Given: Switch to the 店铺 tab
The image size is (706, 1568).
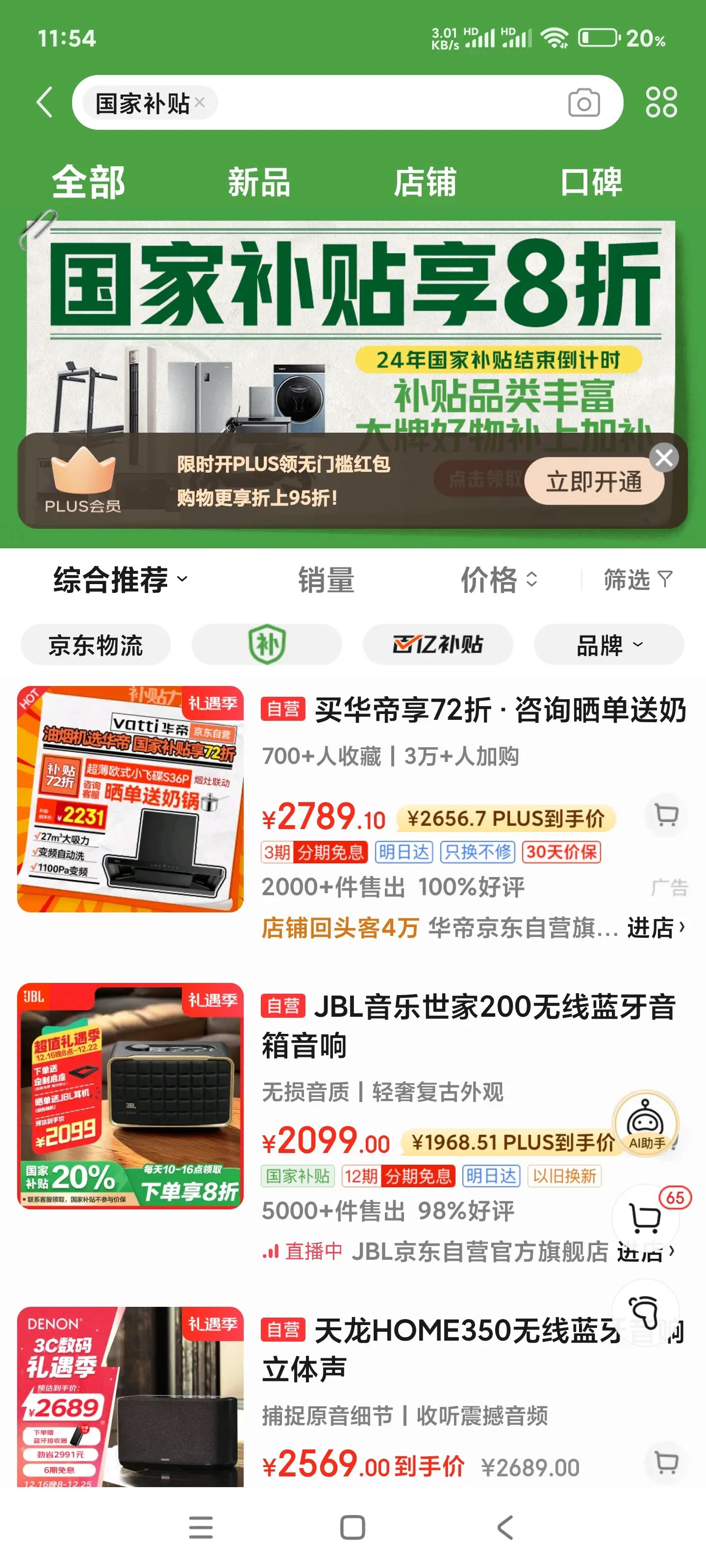Looking at the screenshot, I should [425, 182].
